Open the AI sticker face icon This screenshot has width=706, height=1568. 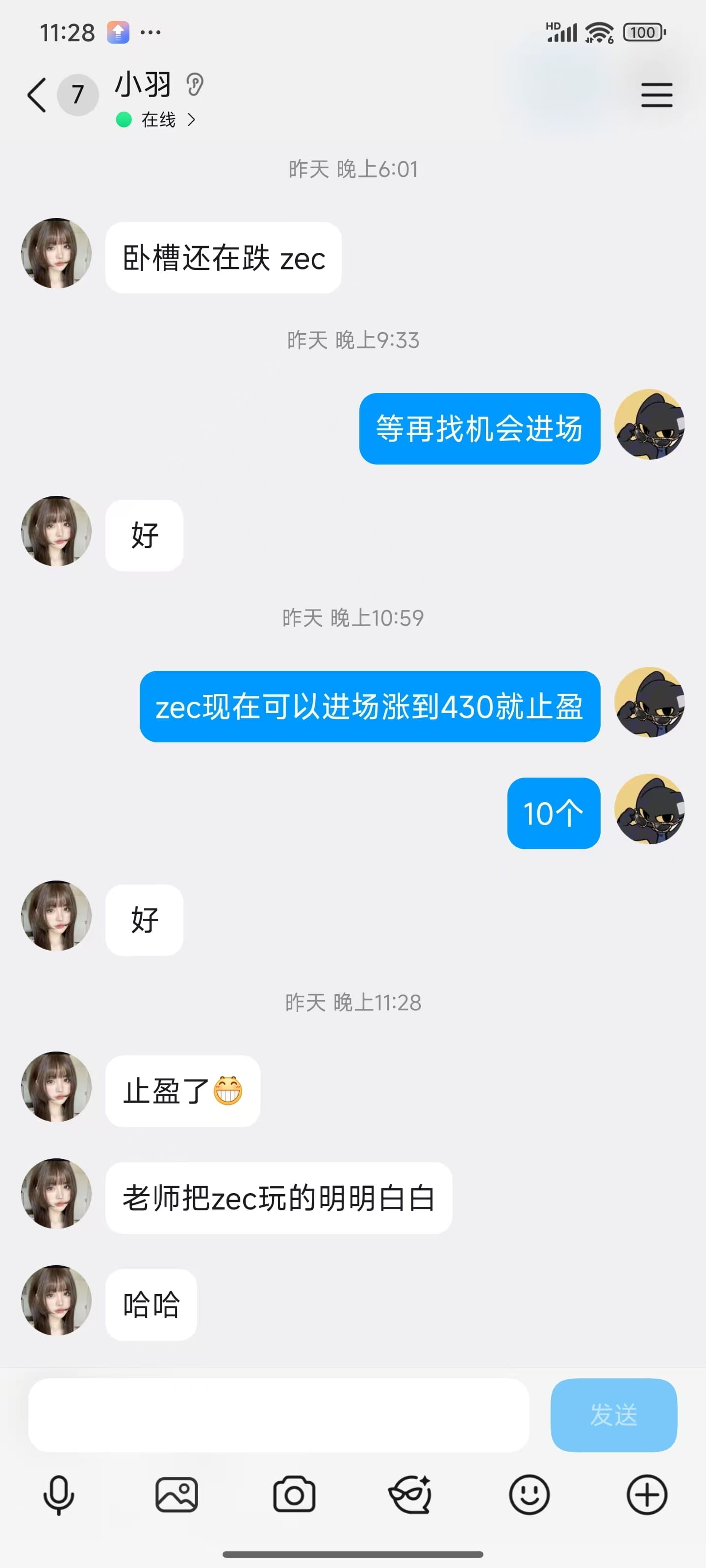411,1495
